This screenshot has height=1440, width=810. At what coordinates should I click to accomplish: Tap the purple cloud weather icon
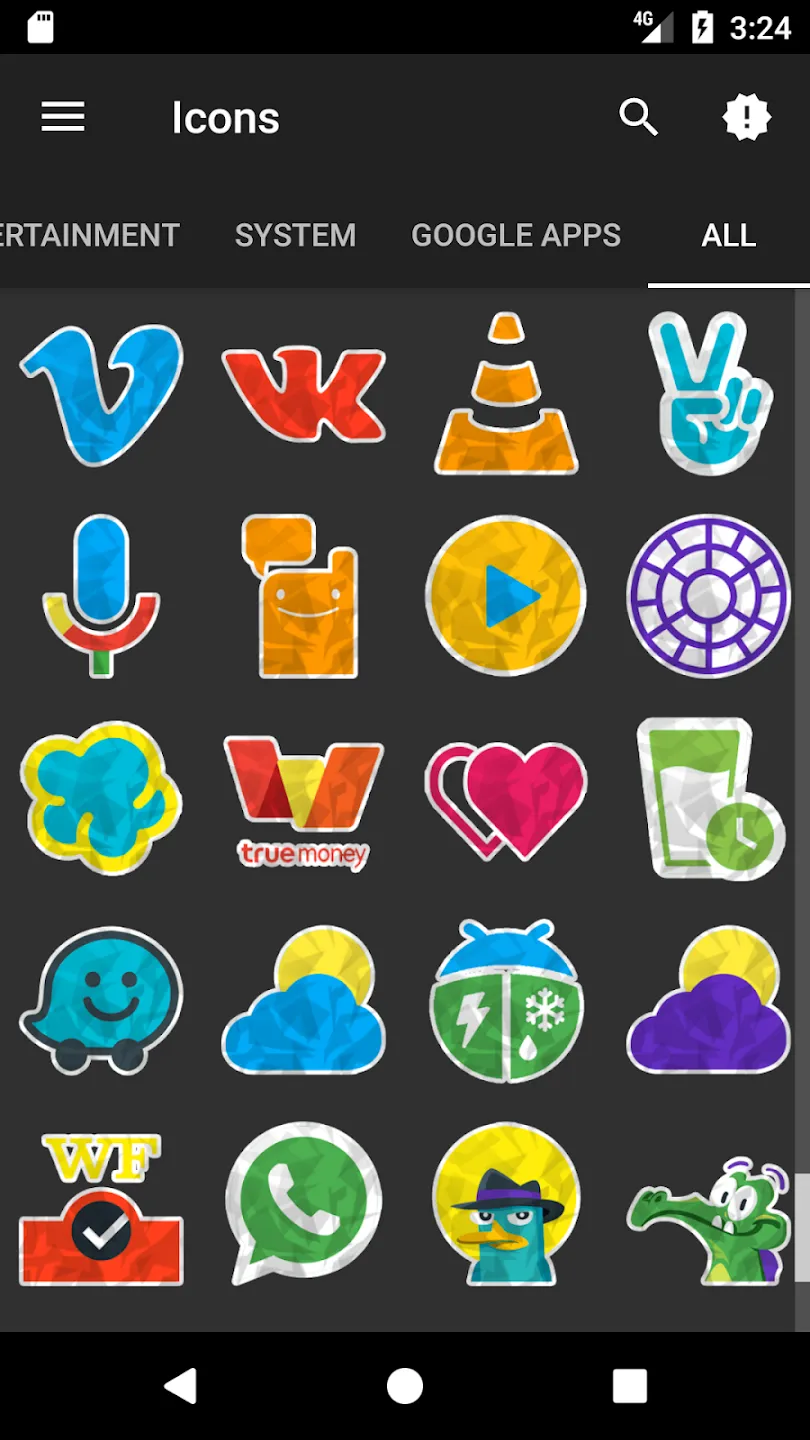709,1000
